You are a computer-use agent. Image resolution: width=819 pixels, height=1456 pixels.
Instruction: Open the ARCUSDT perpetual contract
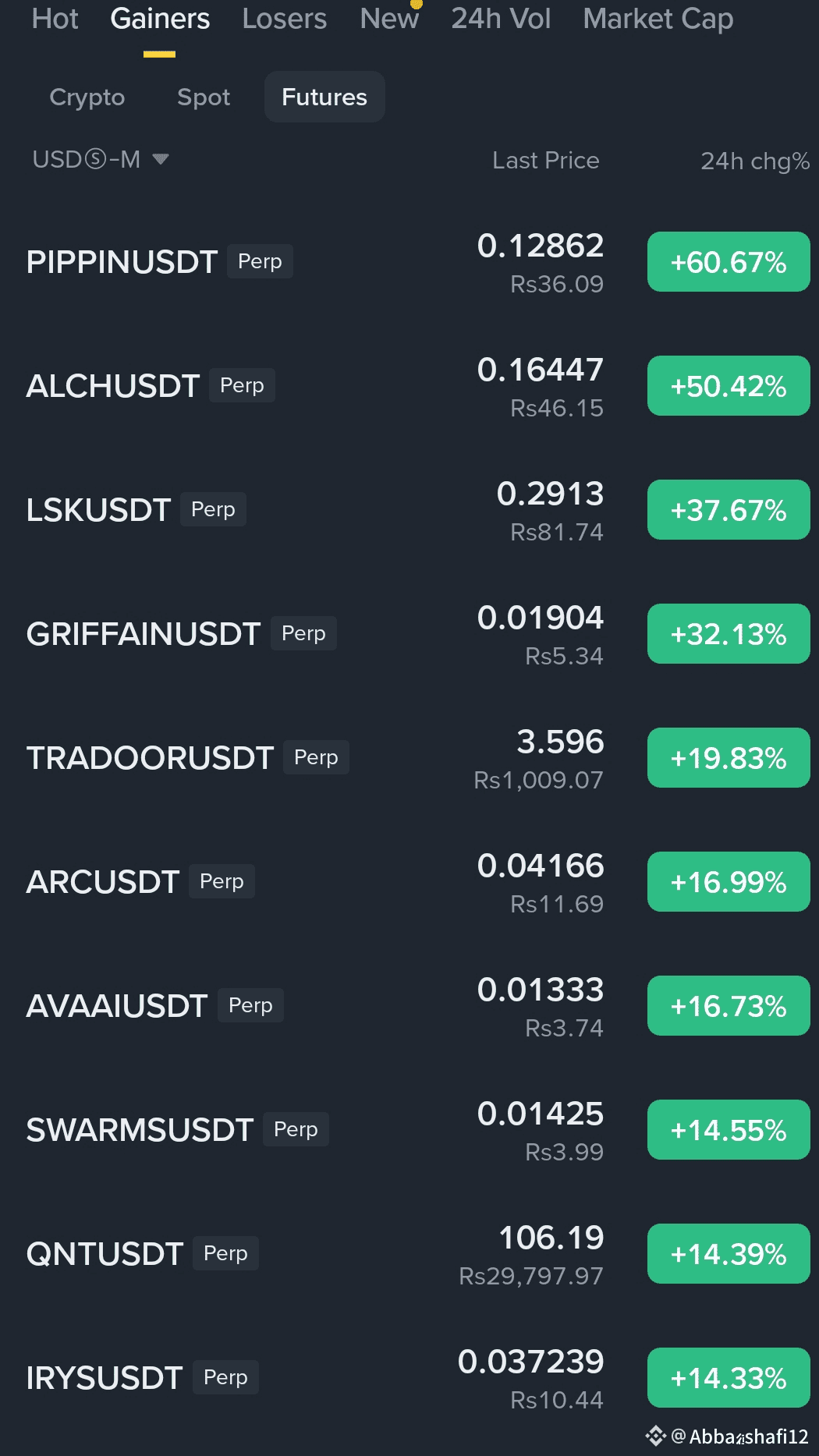tap(409, 882)
